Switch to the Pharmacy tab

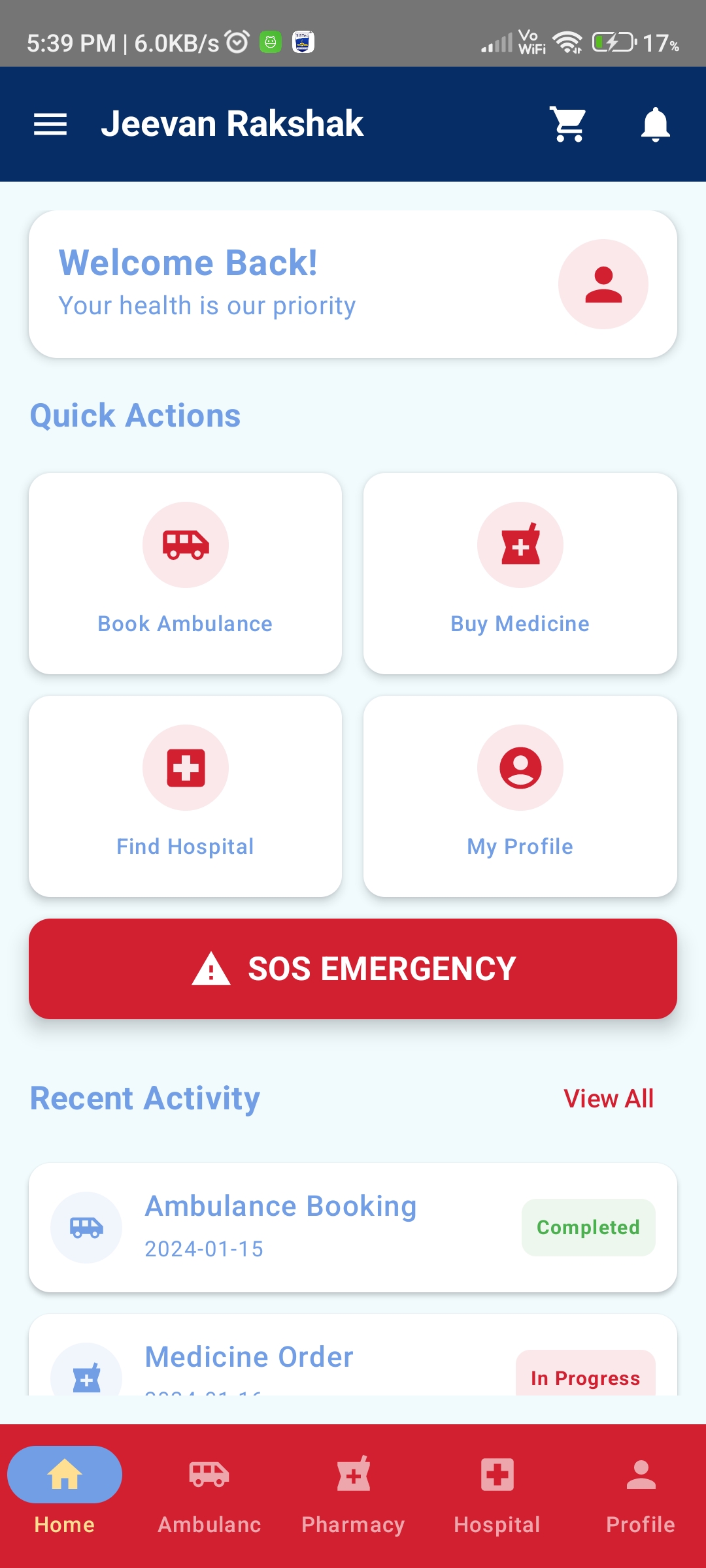click(x=353, y=1493)
